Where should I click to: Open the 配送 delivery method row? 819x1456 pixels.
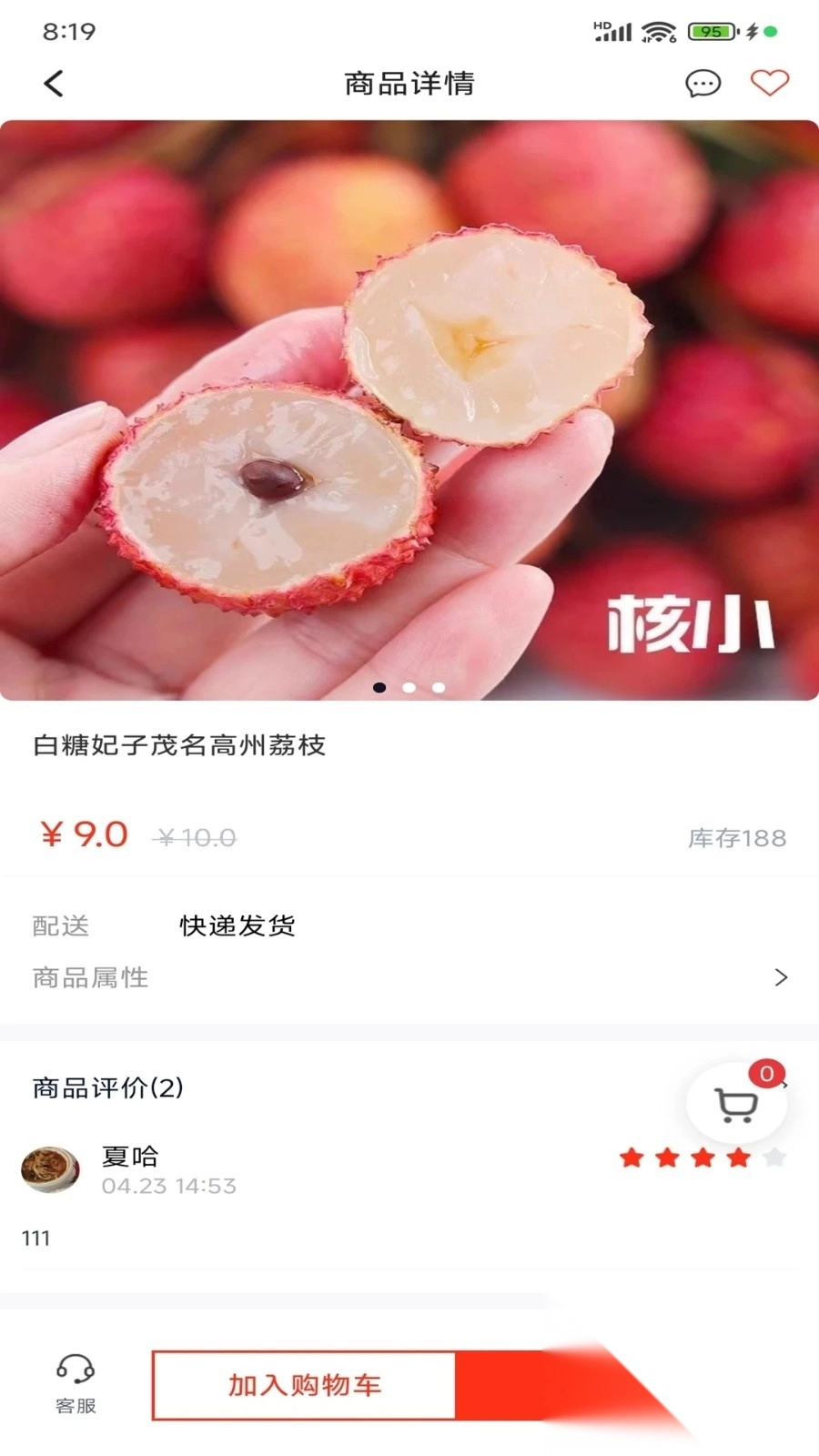pos(409,925)
